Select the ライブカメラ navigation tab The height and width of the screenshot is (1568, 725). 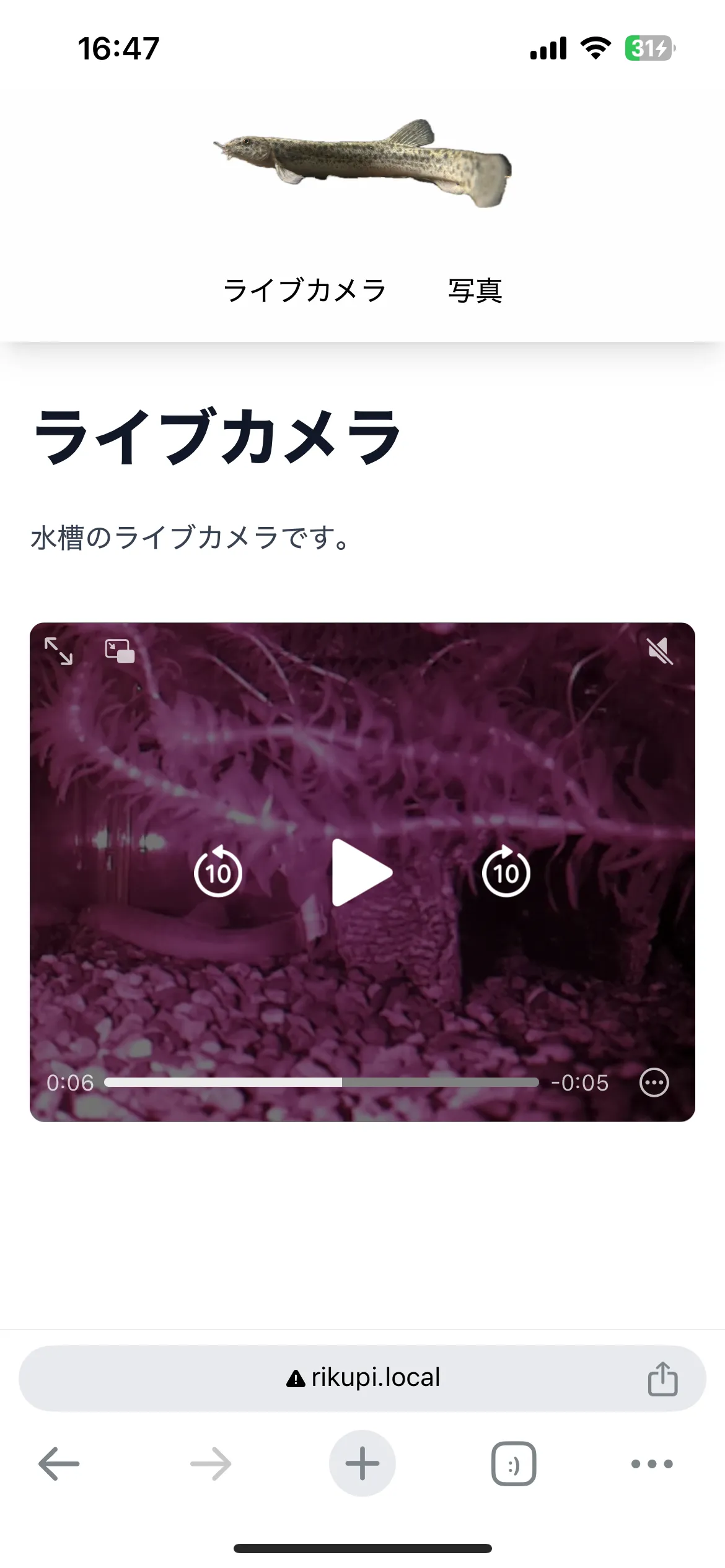306,290
